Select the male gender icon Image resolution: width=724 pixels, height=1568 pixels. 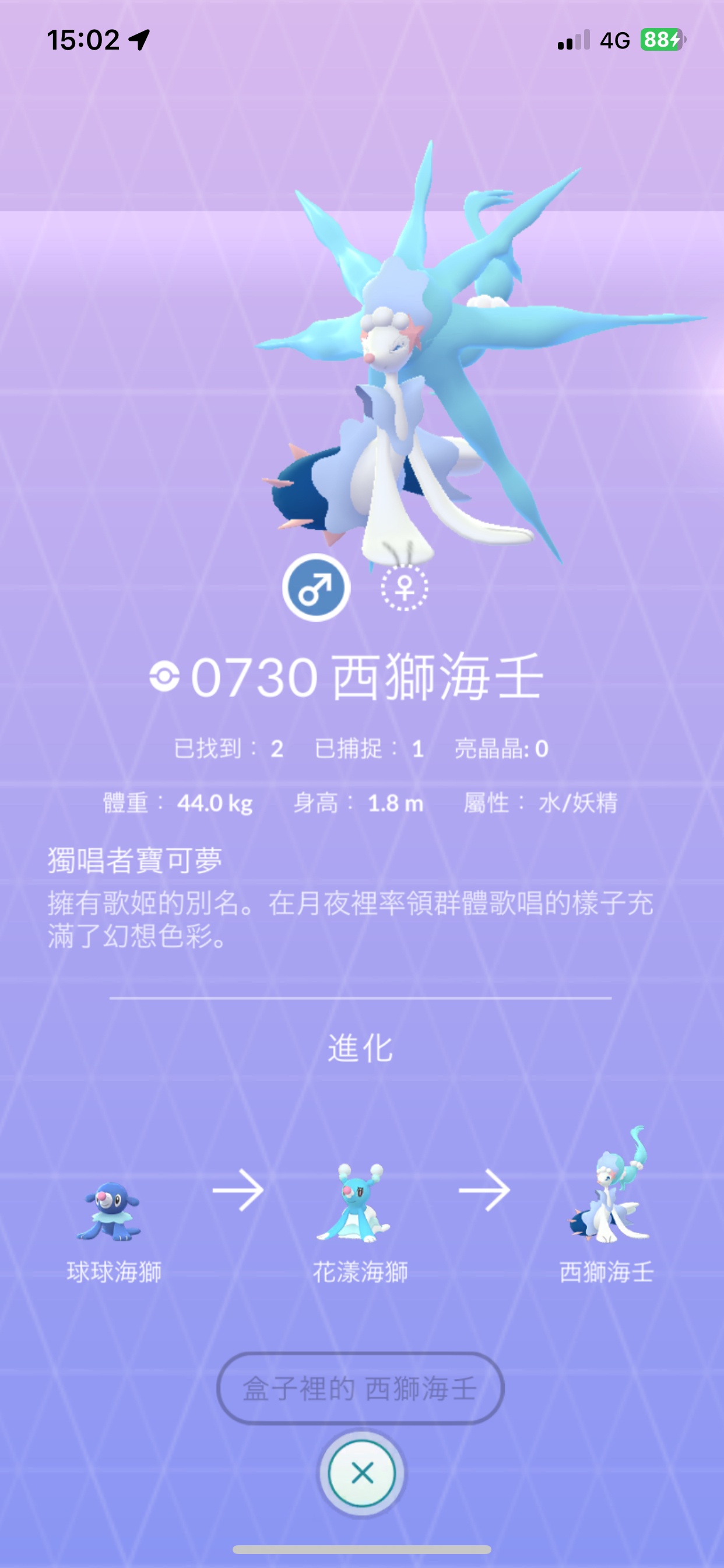(x=316, y=587)
